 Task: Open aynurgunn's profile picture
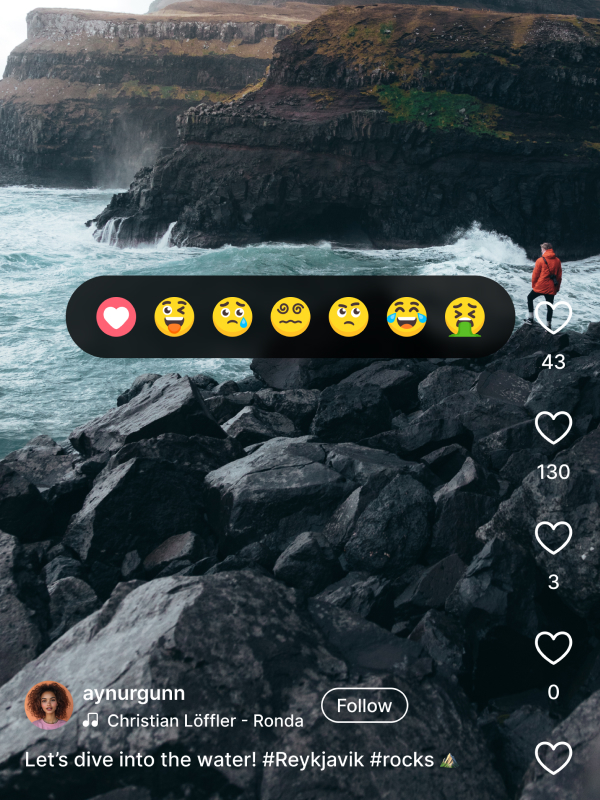48,706
